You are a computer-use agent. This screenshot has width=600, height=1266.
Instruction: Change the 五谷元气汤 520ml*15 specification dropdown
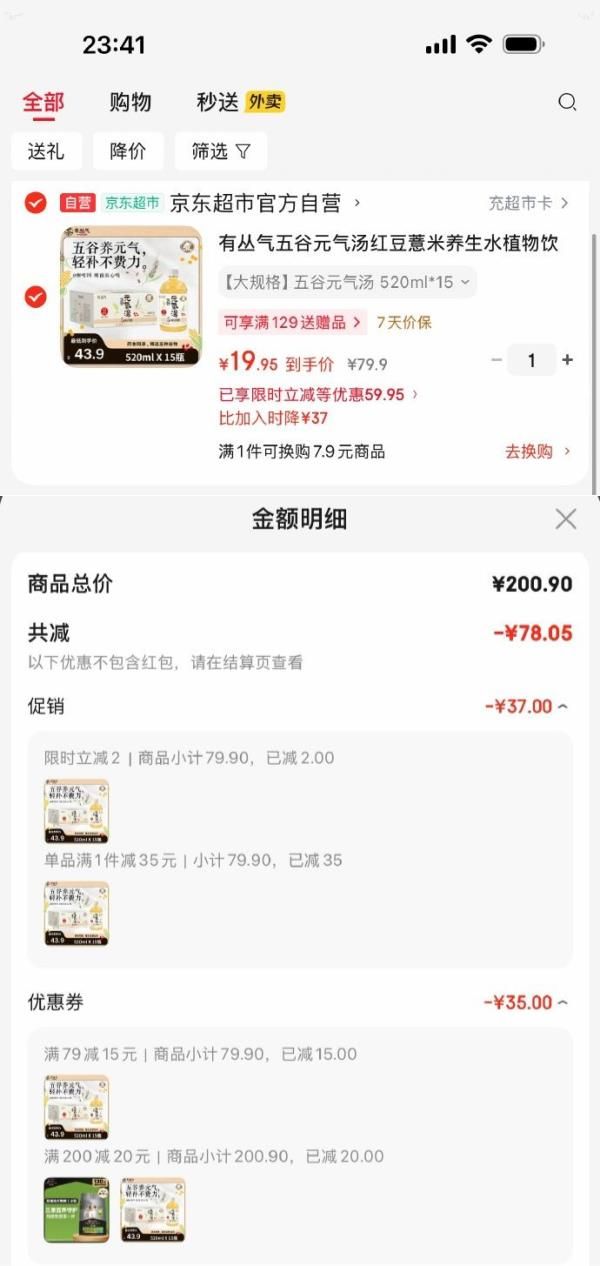[x=347, y=282]
